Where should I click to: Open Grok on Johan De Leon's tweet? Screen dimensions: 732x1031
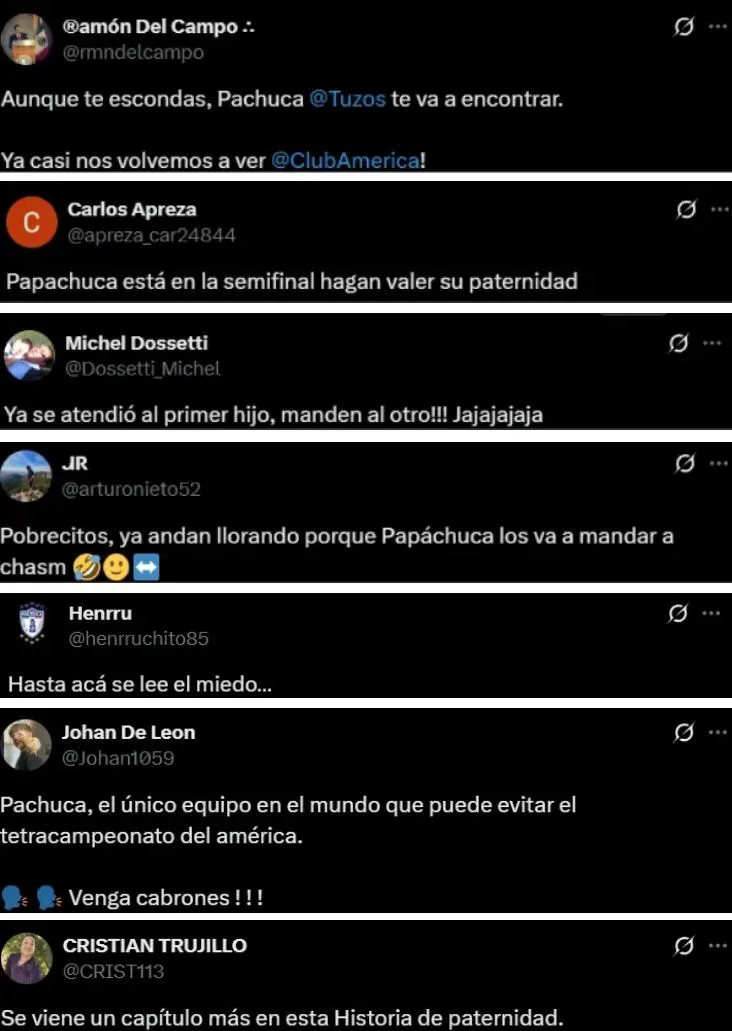pos(683,732)
